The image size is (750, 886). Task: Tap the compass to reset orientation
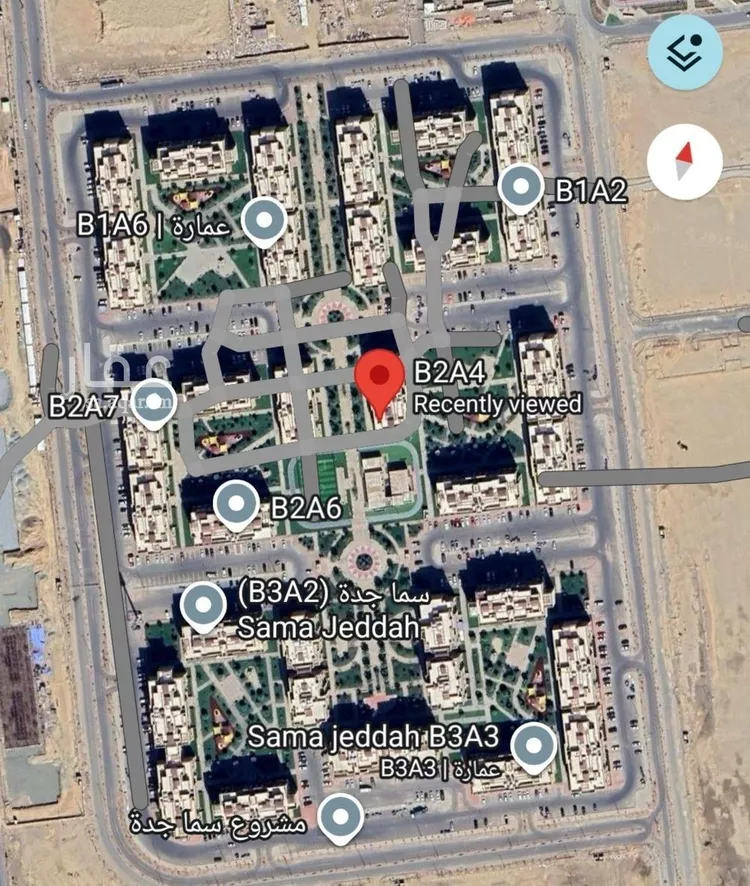click(x=685, y=160)
